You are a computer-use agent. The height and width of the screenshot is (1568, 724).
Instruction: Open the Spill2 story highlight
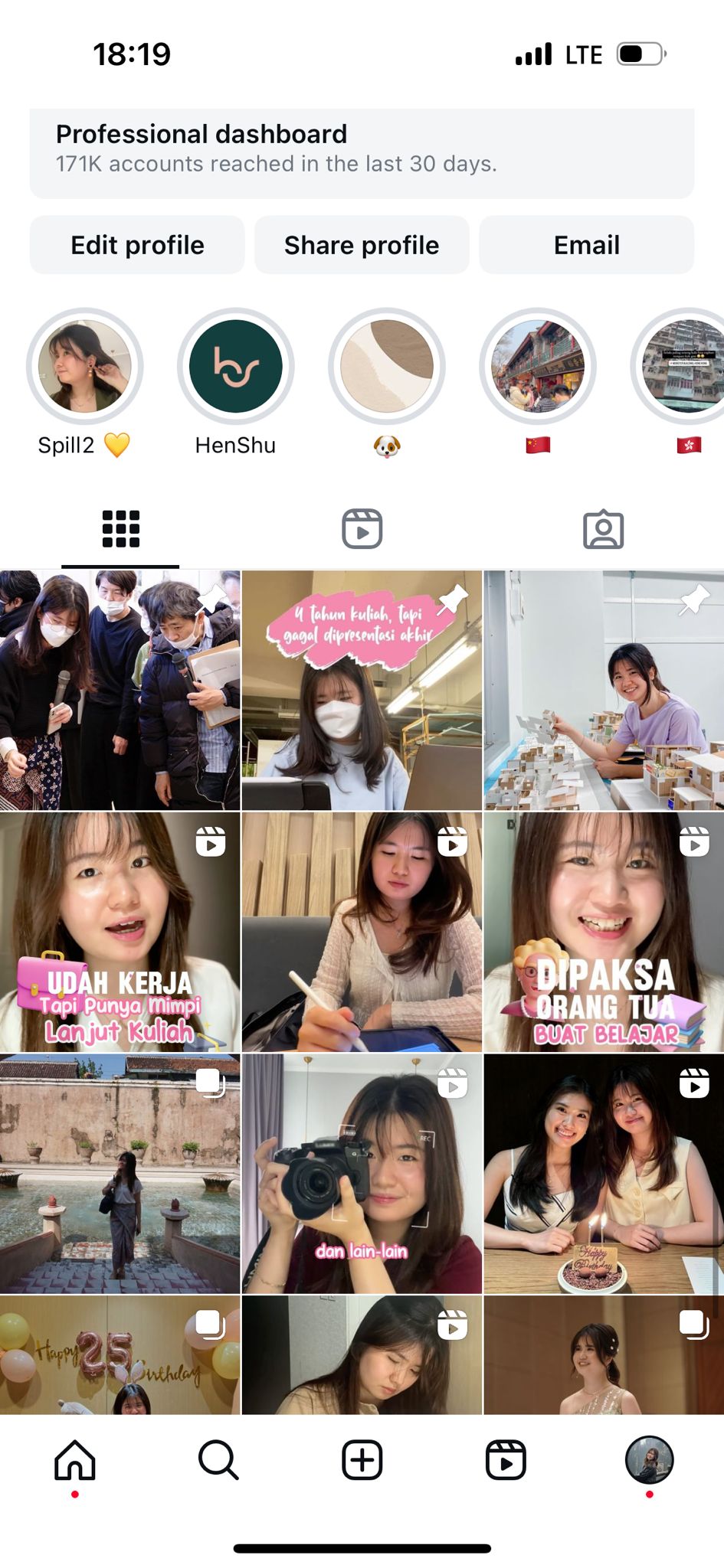click(x=84, y=367)
